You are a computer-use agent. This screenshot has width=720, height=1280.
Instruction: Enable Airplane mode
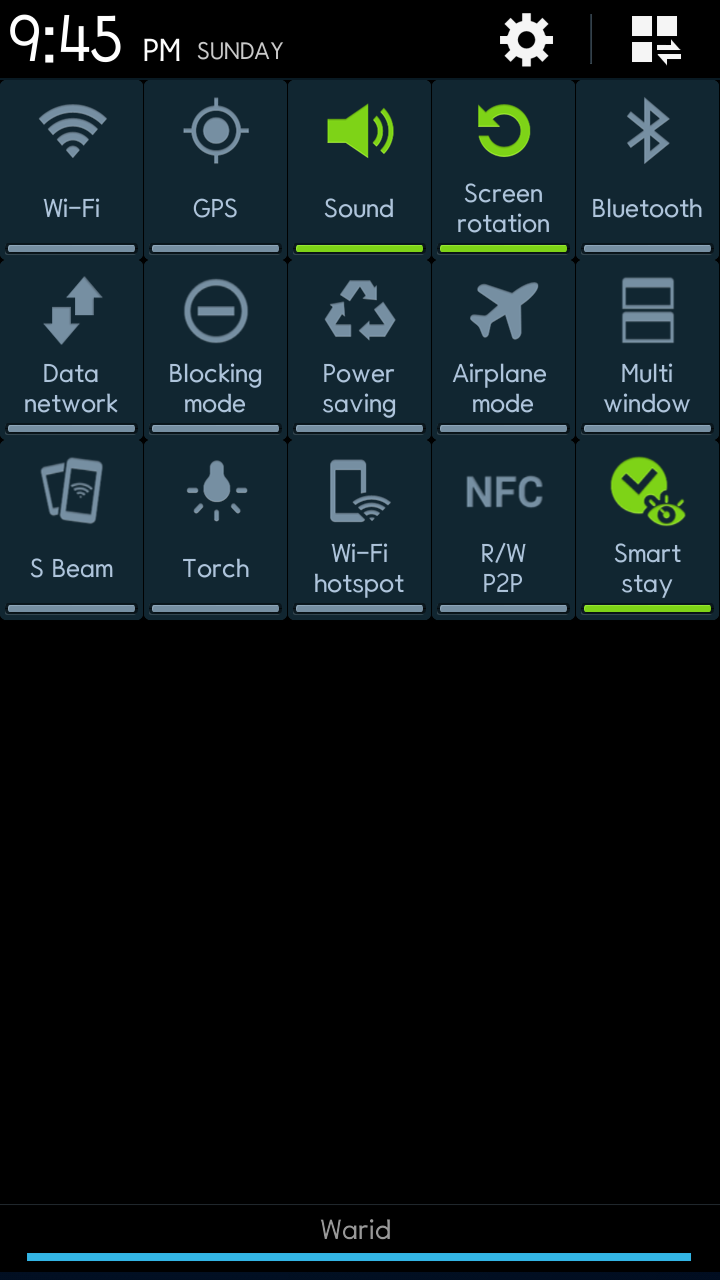pos(503,348)
